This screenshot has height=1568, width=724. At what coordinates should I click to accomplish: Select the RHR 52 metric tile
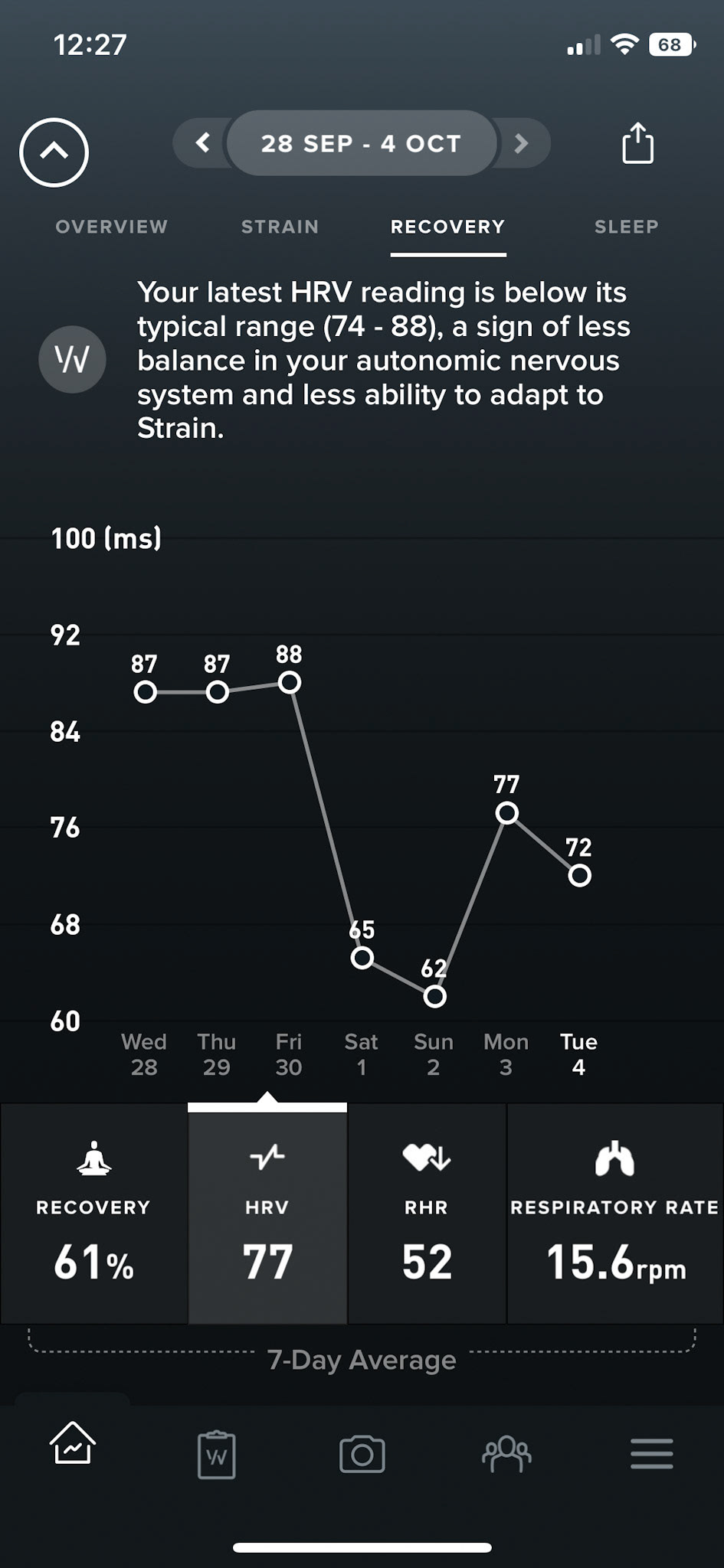click(427, 1214)
